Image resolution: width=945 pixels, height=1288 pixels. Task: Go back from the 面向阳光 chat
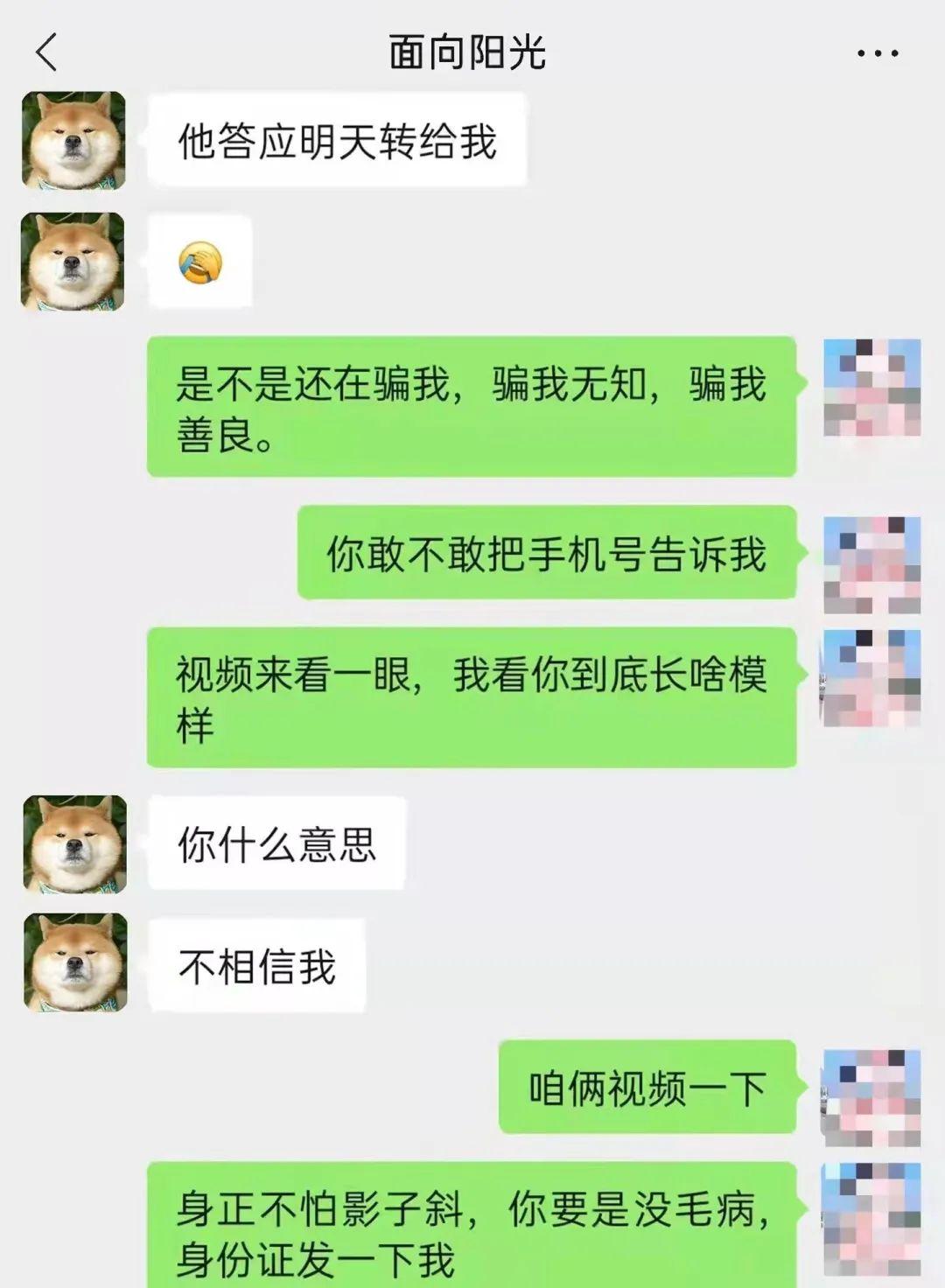tap(47, 53)
